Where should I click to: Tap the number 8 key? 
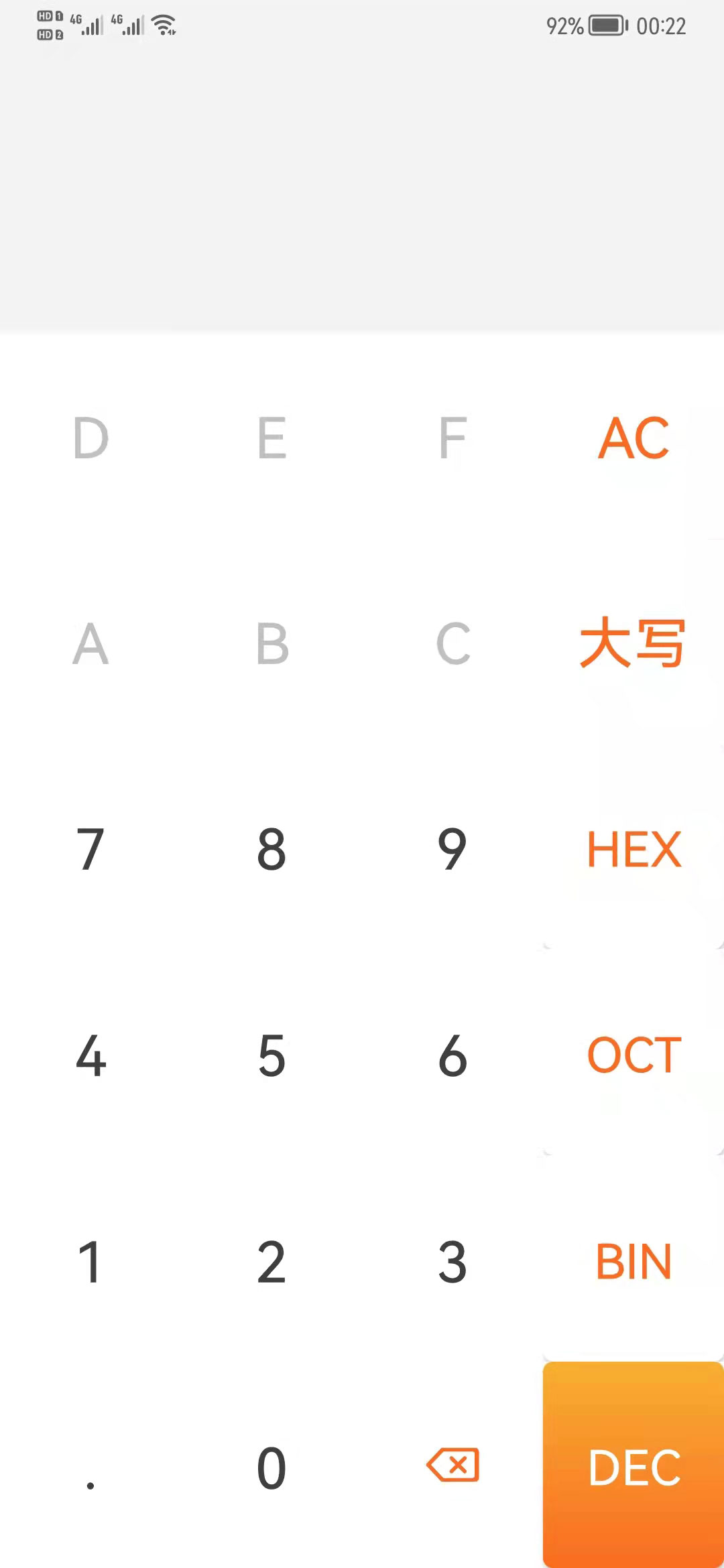[271, 850]
